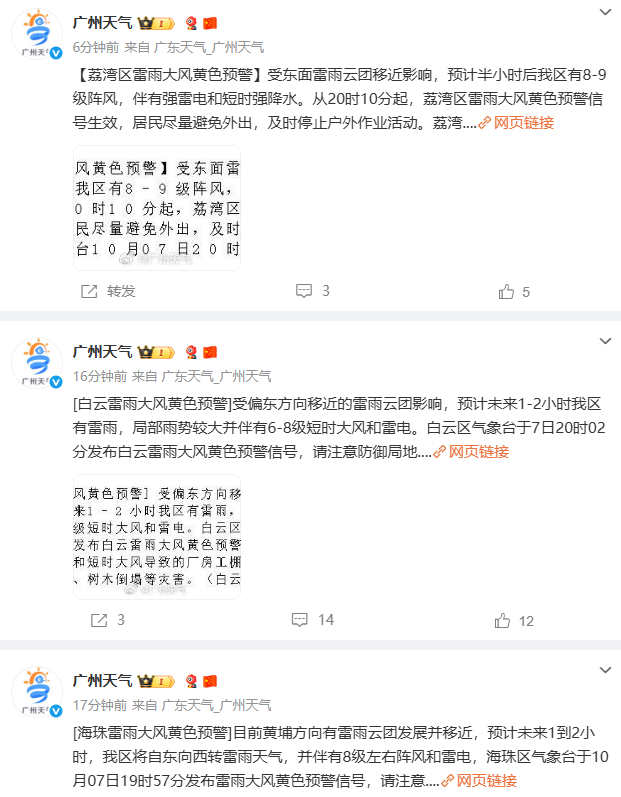Open 广州天气 profile from the 6分钟前 post
Viewport: 621px width, 797px height.
tap(102, 22)
